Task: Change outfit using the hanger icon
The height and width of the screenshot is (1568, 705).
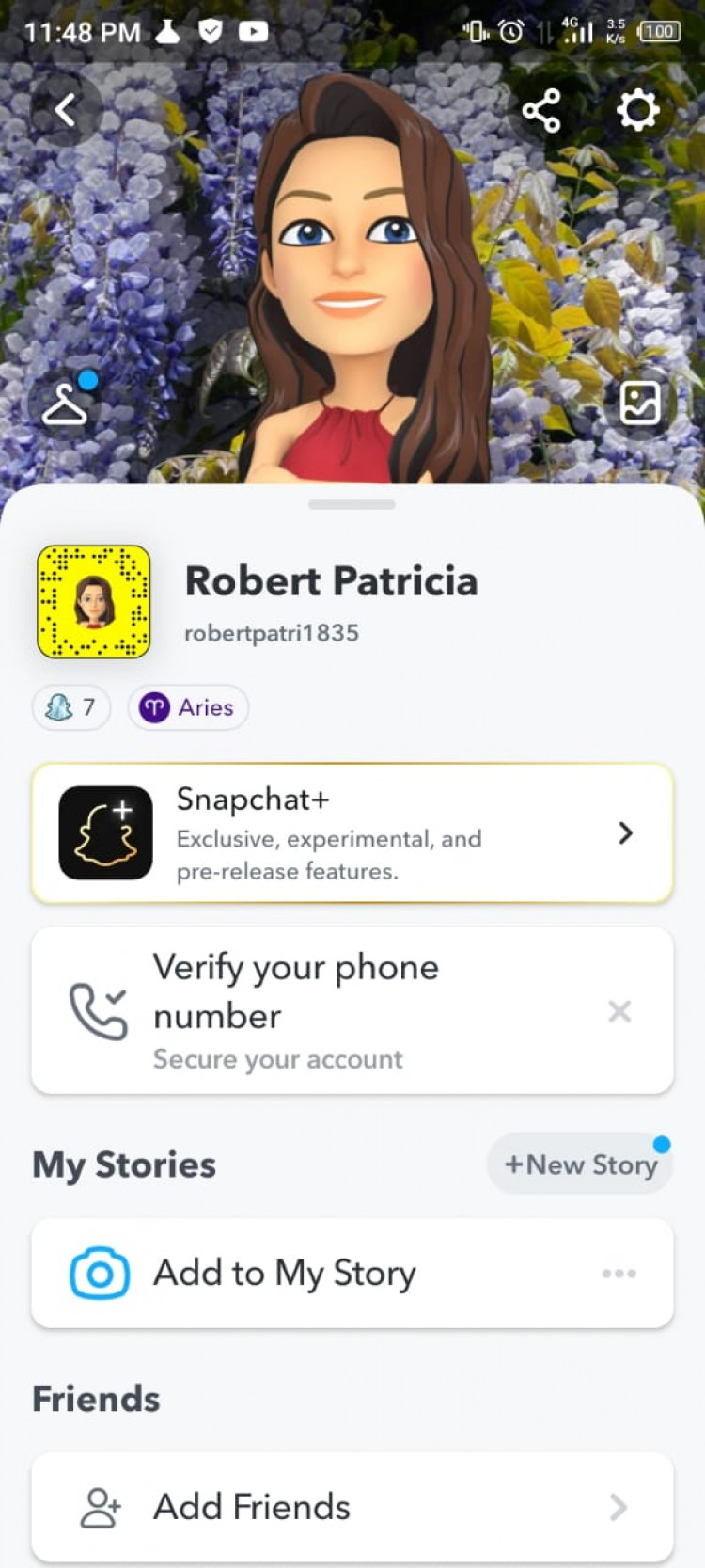Action: [65, 404]
